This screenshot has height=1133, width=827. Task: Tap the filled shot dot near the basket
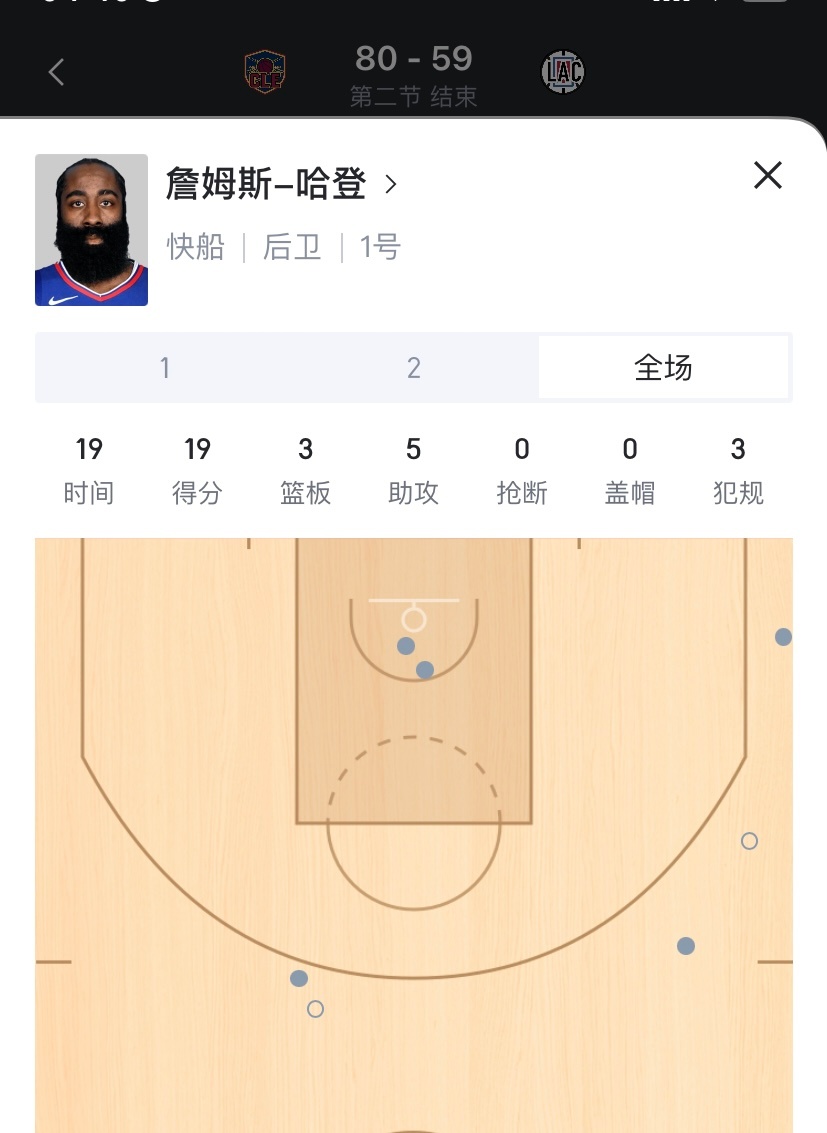pyautogui.click(x=405, y=646)
